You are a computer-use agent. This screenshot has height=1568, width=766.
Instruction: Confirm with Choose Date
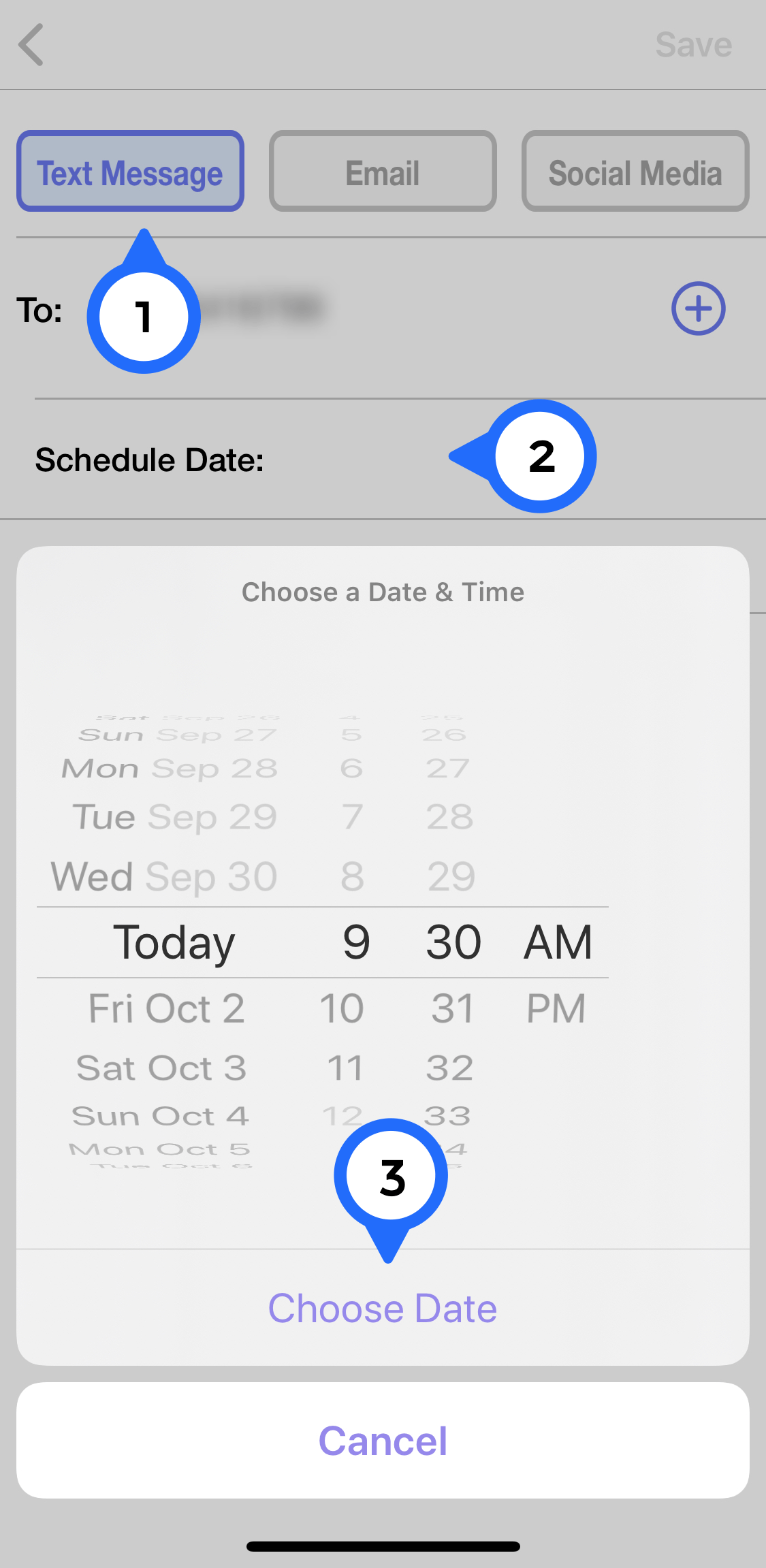point(383,1308)
